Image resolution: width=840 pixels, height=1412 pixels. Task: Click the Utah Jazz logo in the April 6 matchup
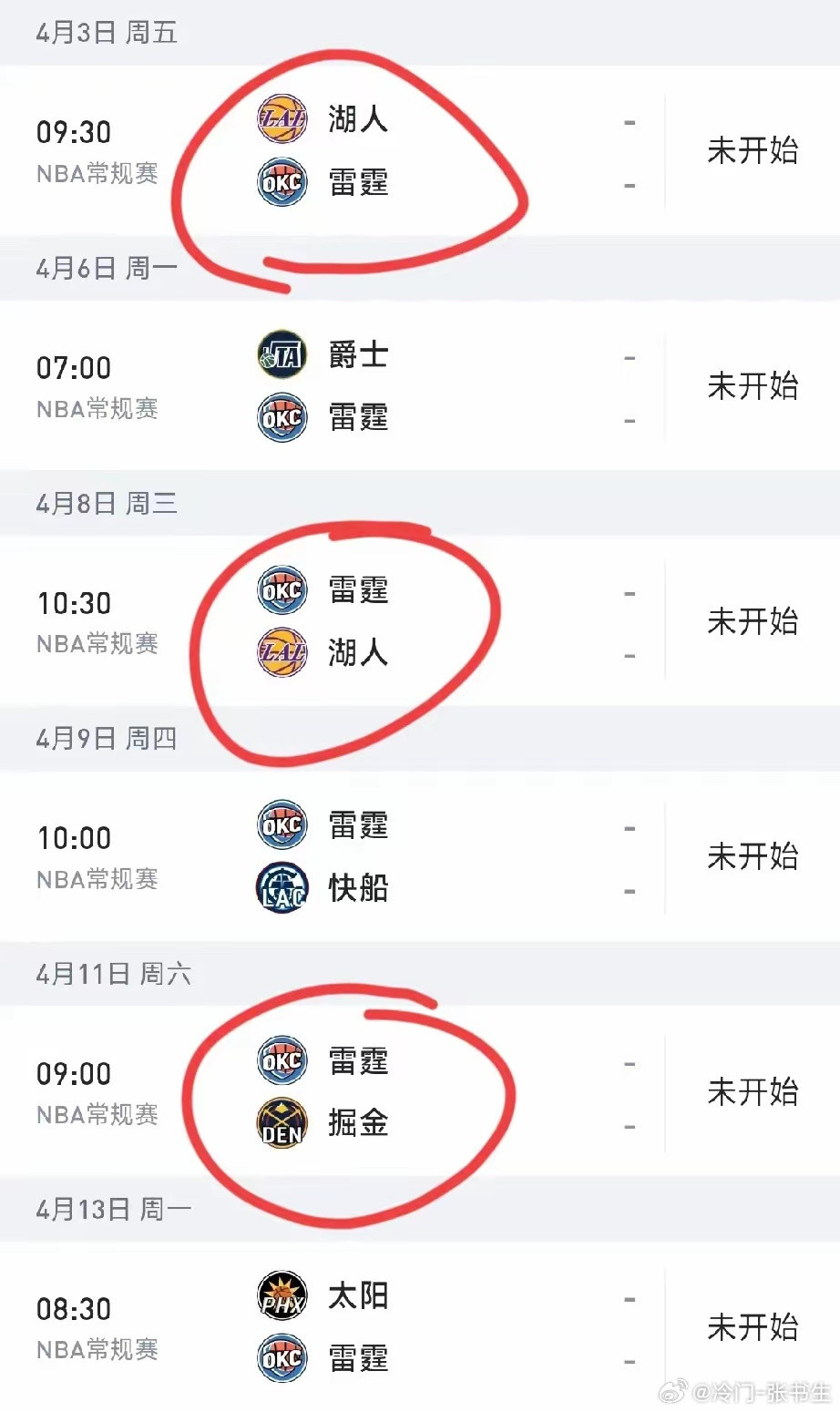tap(281, 354)
